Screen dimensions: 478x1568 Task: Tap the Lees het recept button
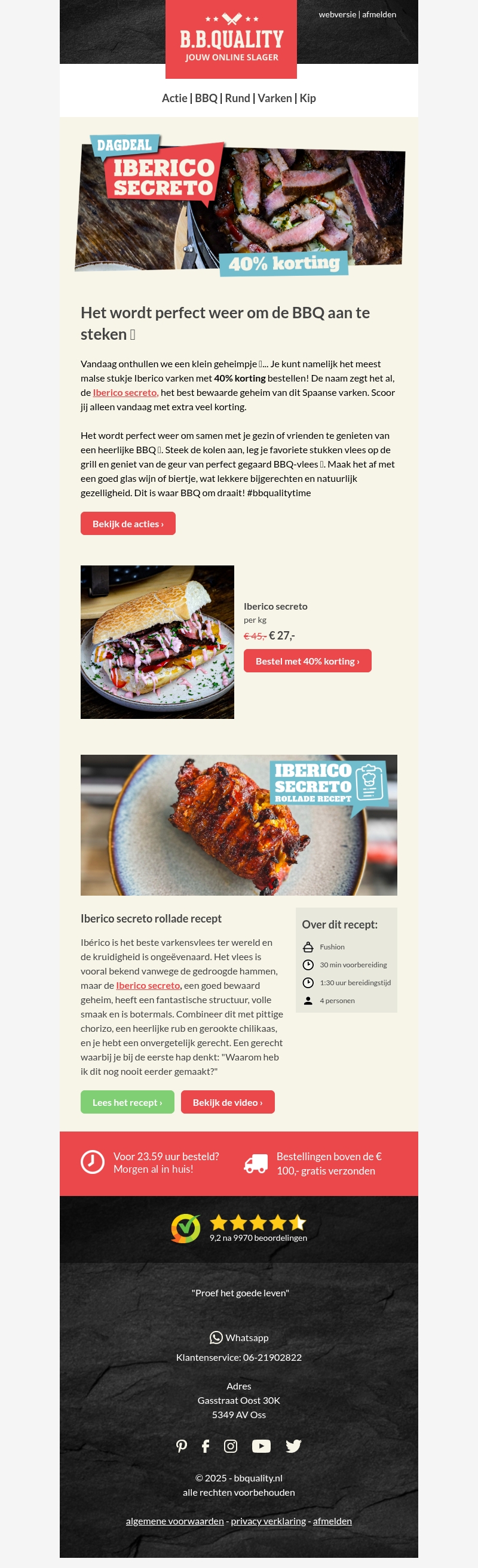point(127,1102)
